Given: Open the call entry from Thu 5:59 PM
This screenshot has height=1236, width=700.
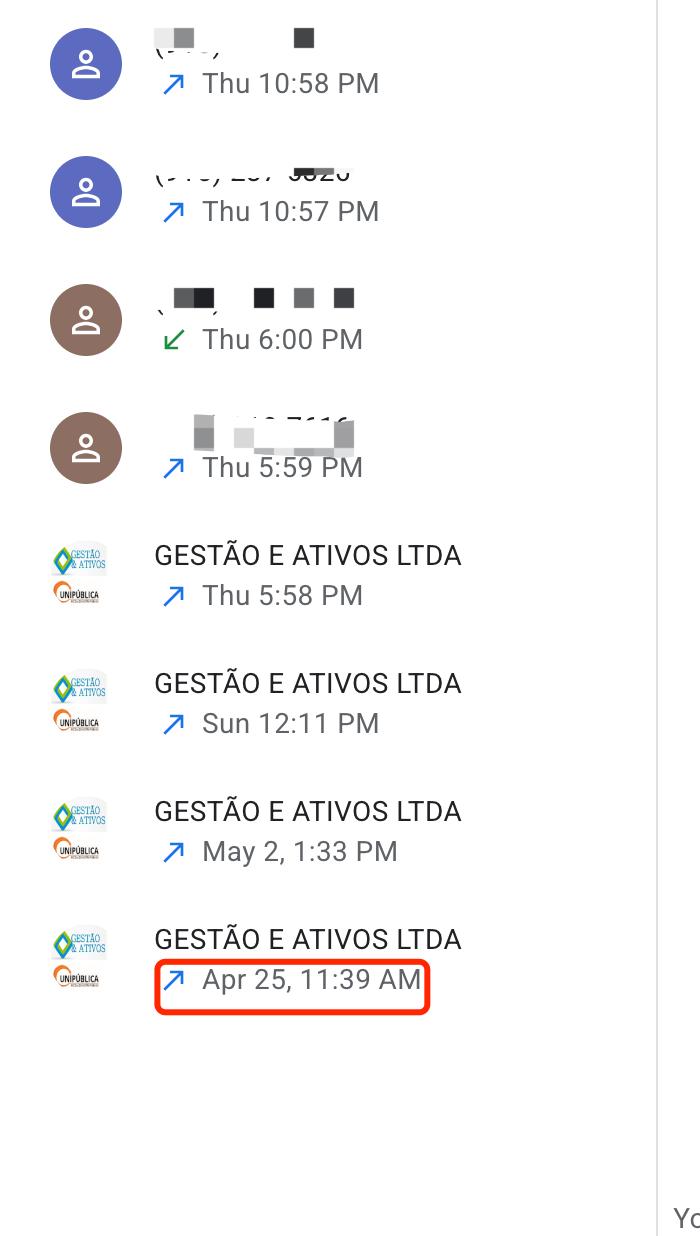Looking at the screenshot, I should point(328,448).
